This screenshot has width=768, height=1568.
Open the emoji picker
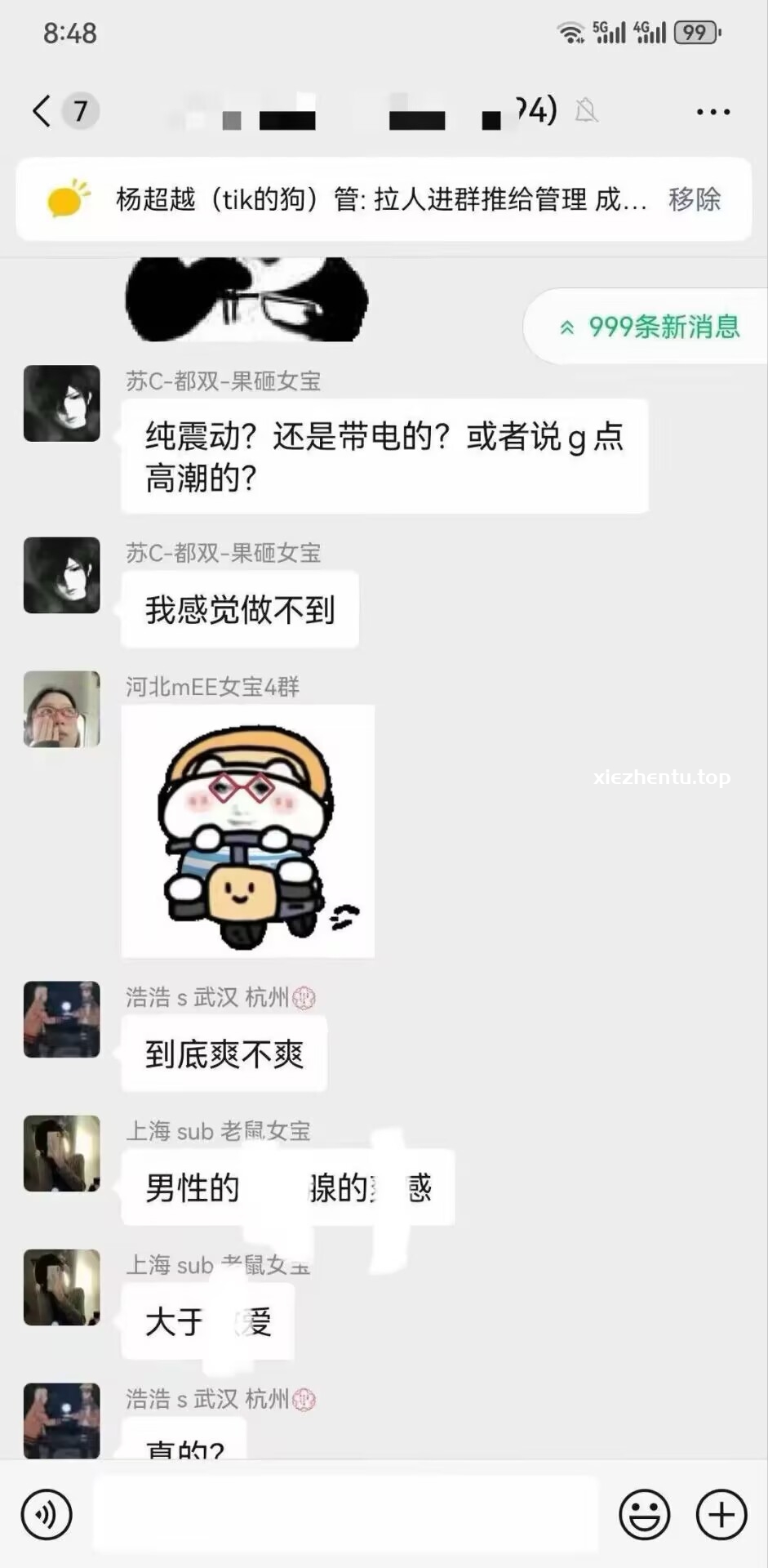tap(644, 1515)
